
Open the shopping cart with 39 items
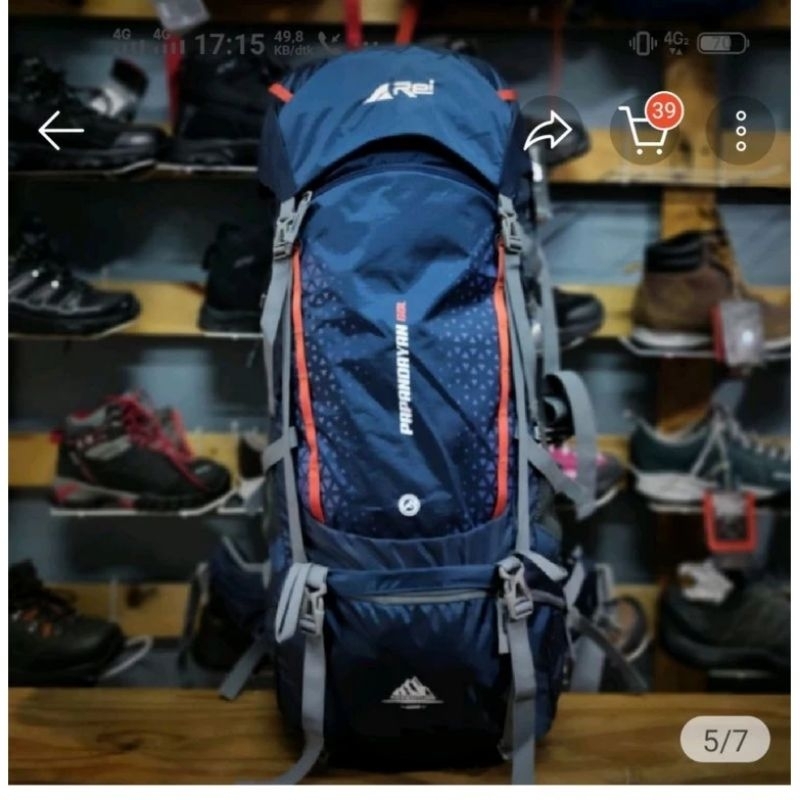[x=642, y=132]
